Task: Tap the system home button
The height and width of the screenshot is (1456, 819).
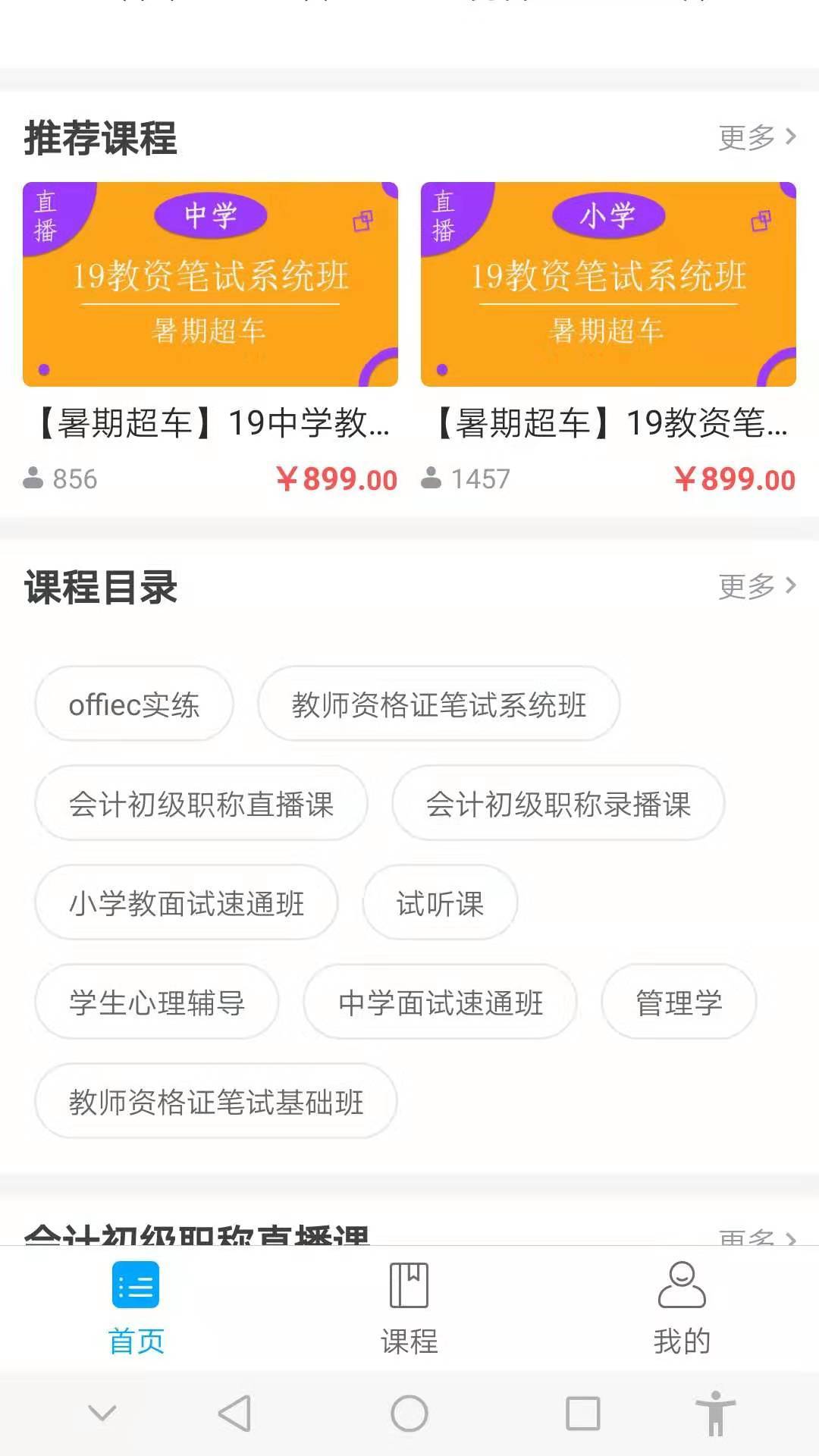Action: (409, 1414)
